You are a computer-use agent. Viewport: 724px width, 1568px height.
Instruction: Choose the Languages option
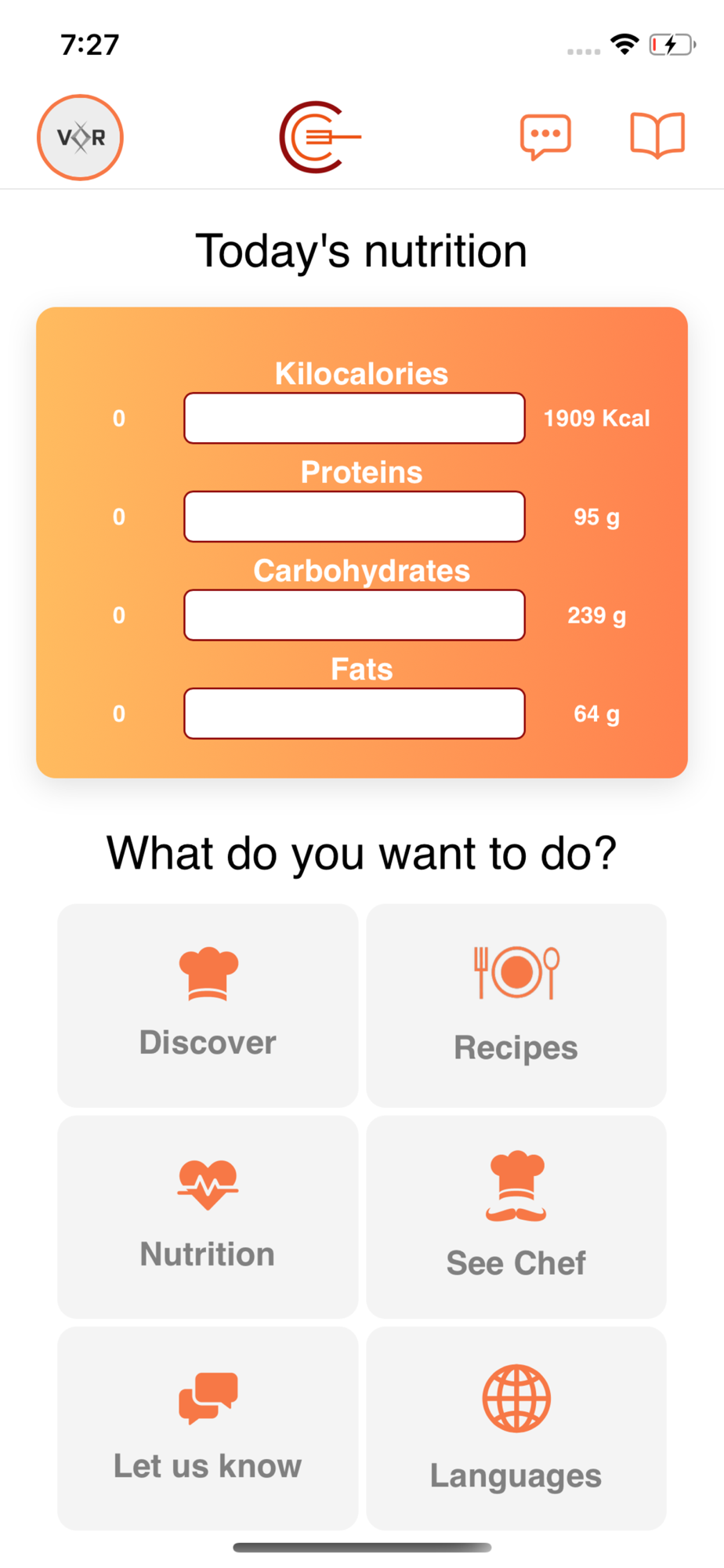516,1428
